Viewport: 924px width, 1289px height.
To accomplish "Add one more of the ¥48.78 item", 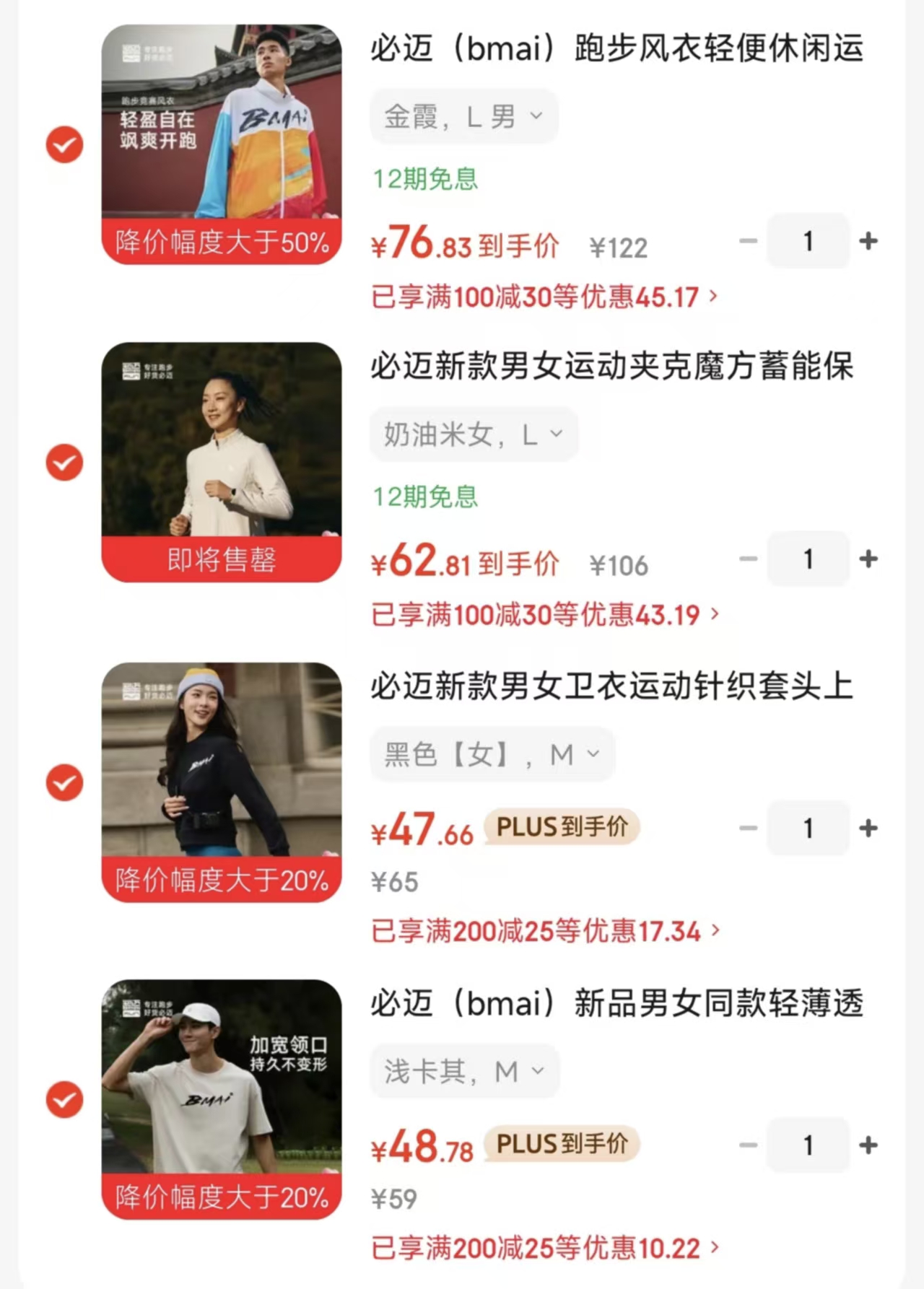I will (868, 1145).
